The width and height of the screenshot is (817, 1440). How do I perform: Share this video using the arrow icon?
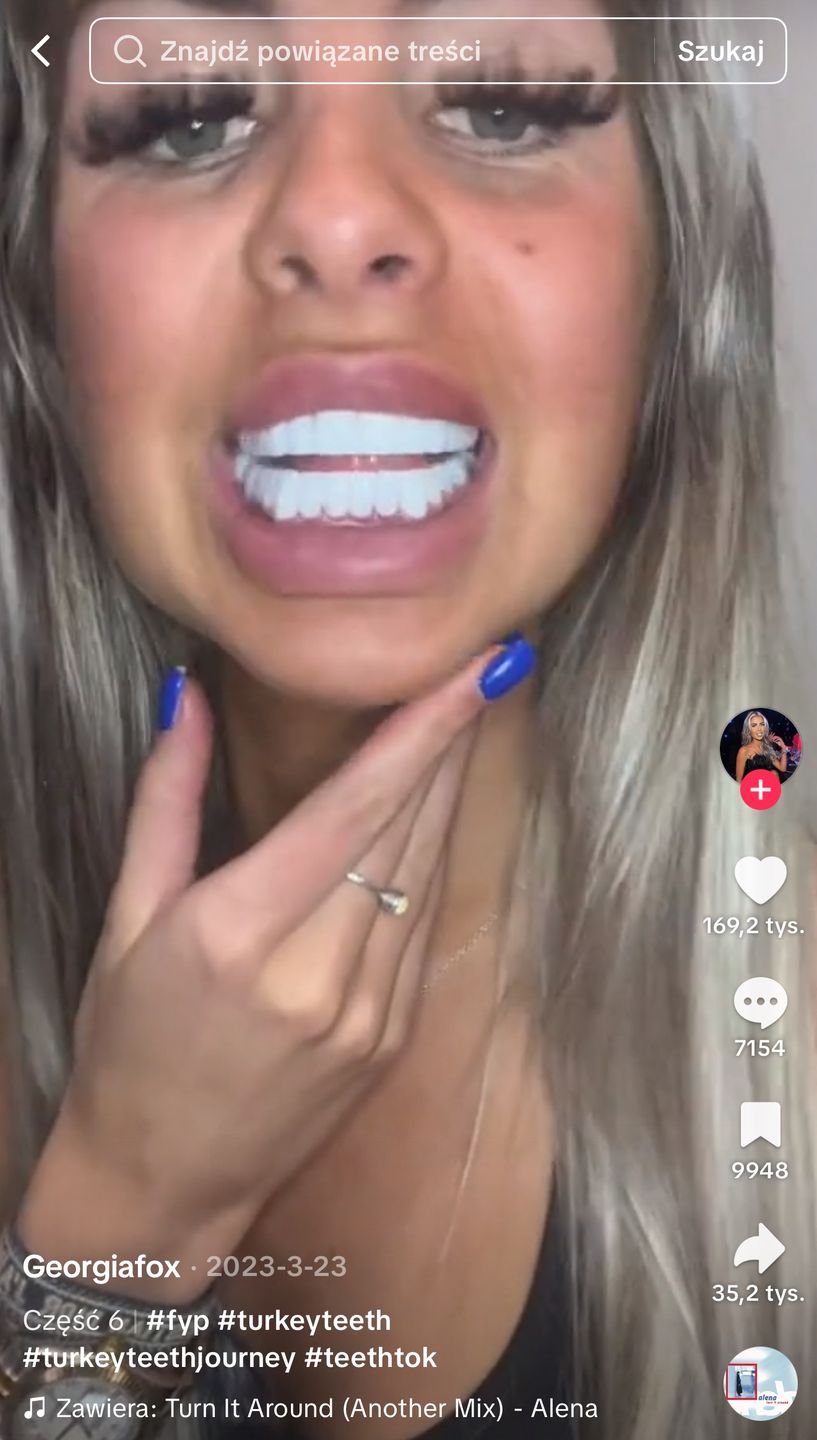760,1248
